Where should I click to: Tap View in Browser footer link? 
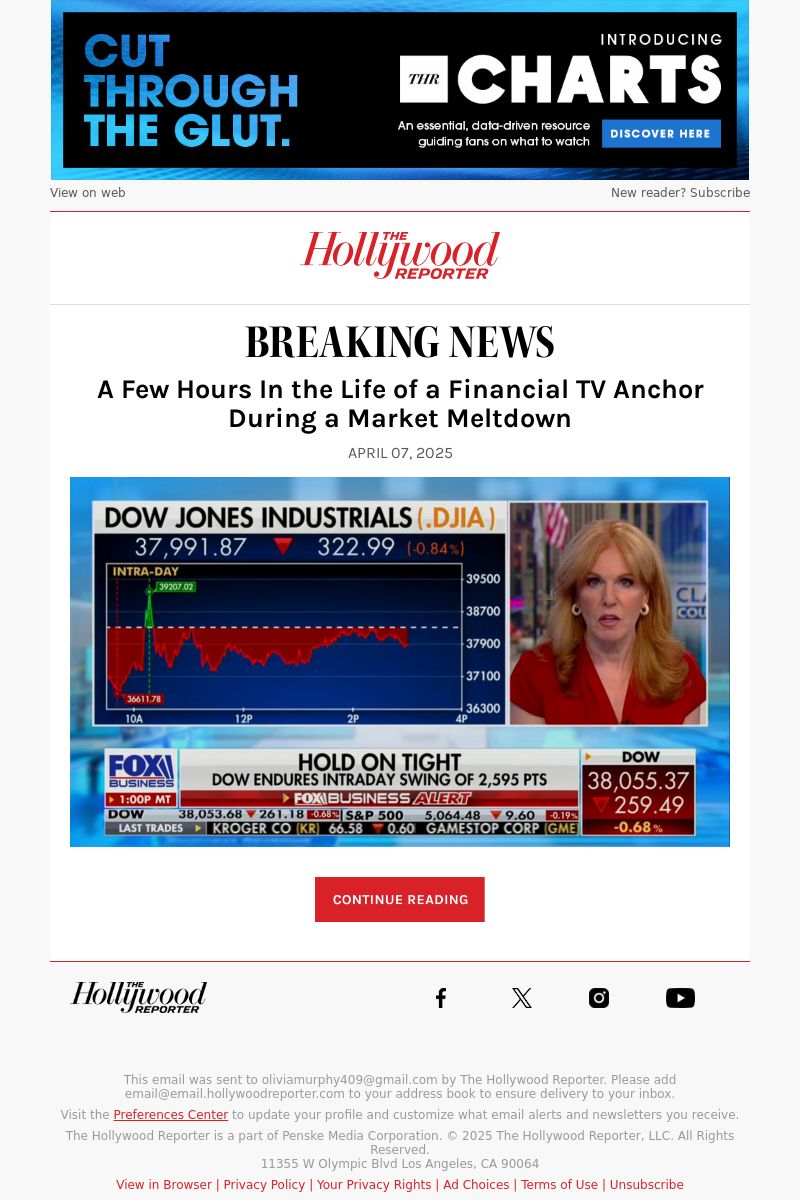click(164, 1185)
